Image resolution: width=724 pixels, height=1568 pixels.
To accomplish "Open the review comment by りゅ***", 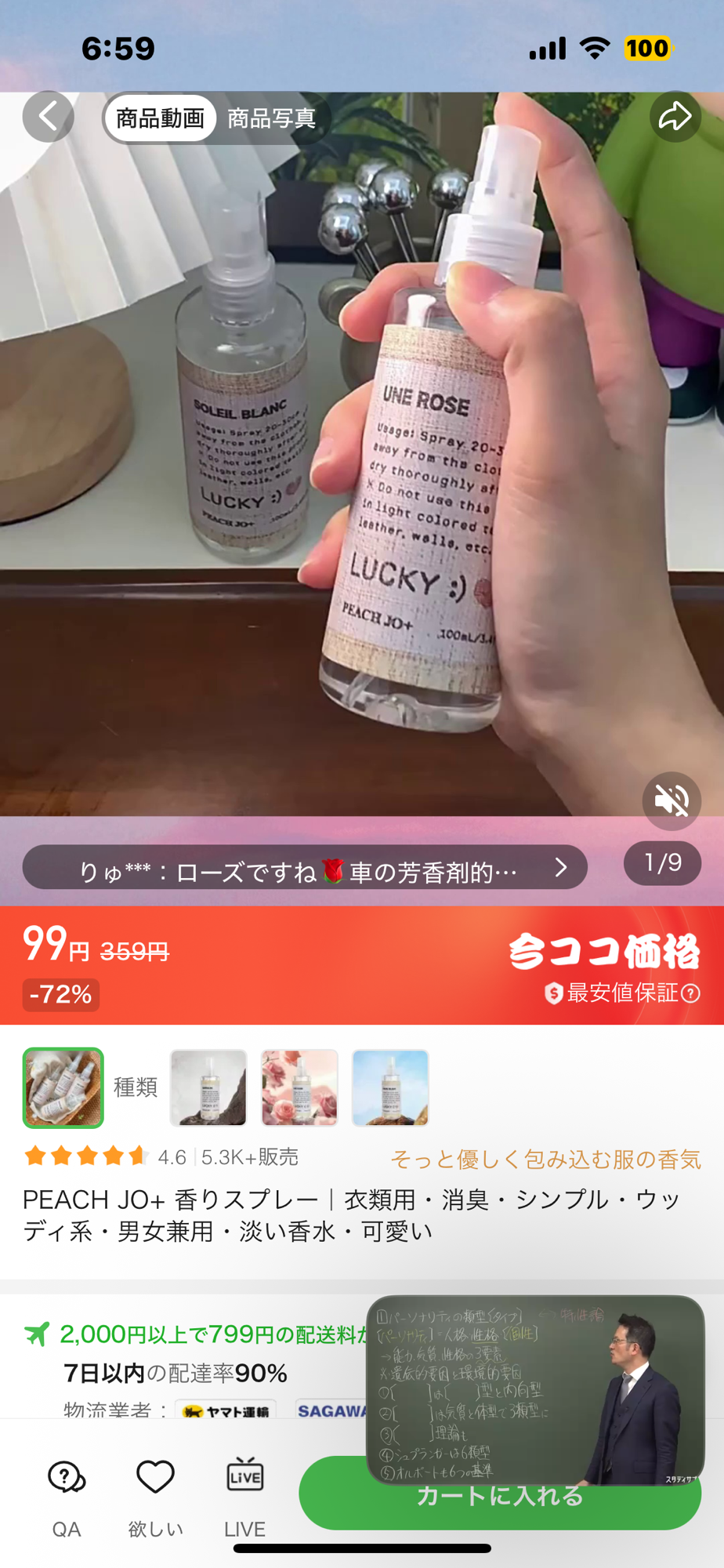I will [305, 868].
